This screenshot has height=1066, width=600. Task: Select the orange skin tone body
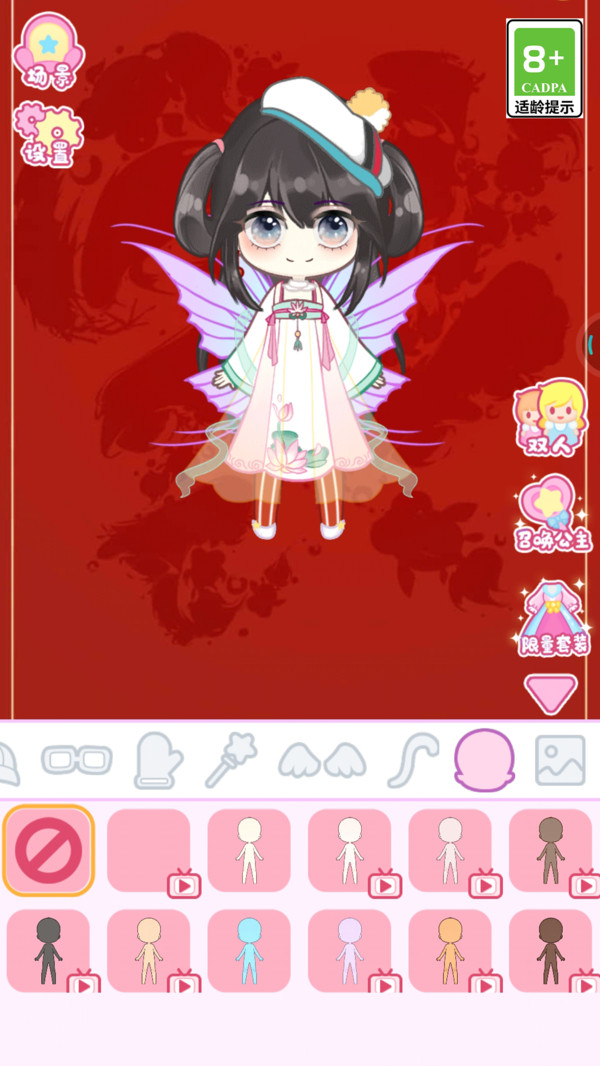pyautogui.click(x=450, y=951)
